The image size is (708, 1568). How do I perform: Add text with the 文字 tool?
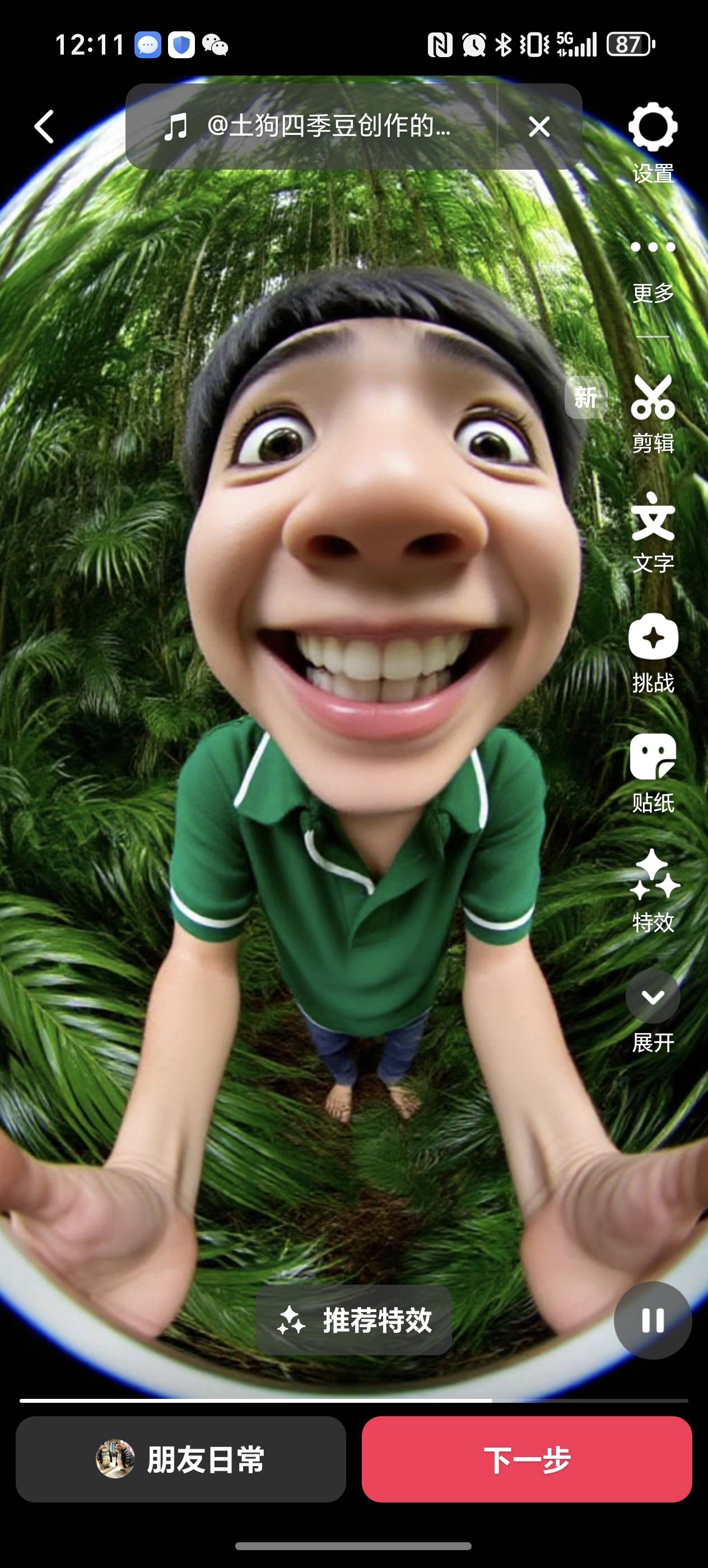tap(653, 533)
